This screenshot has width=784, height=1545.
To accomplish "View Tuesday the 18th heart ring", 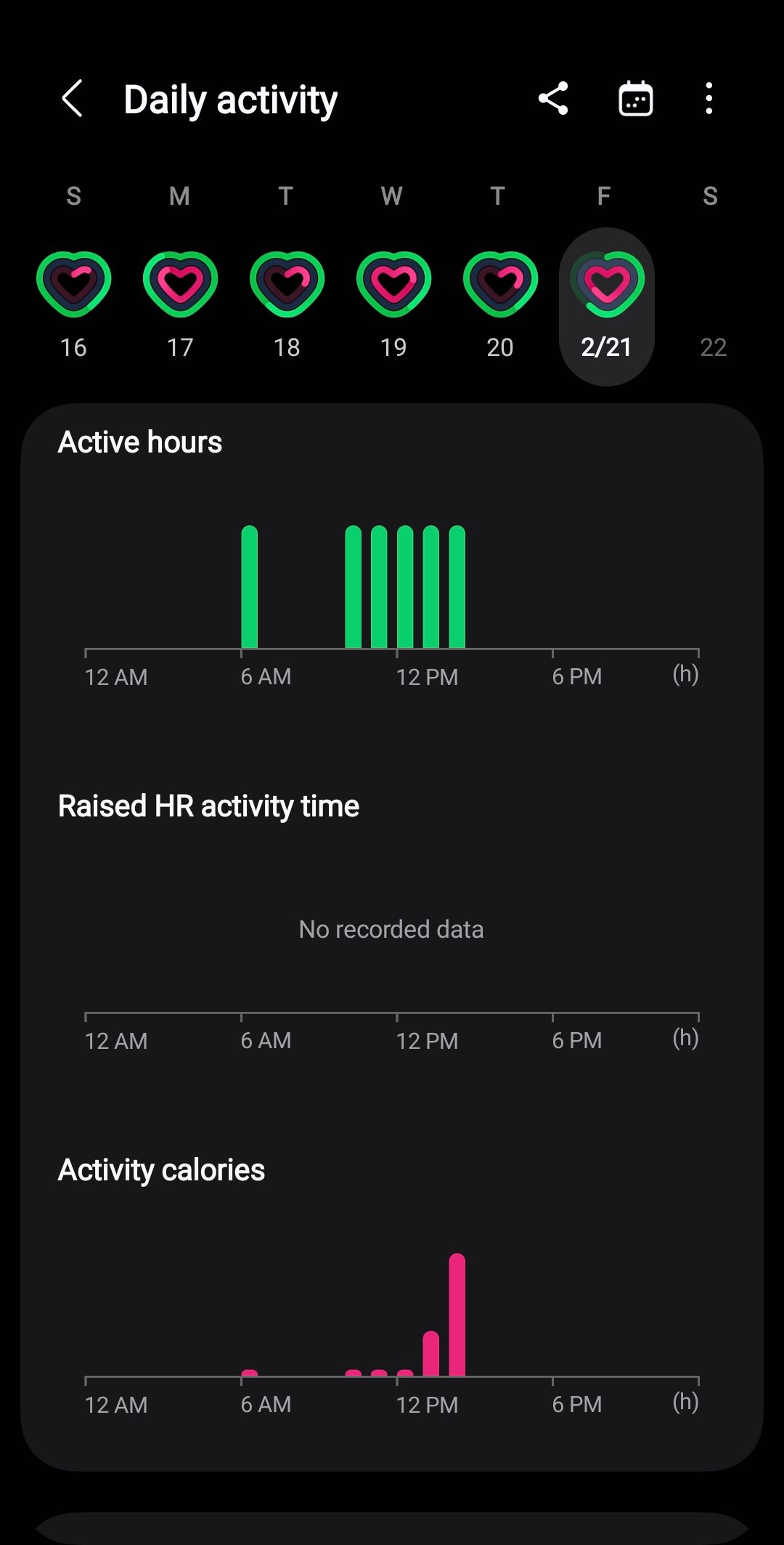I will 285,281.
